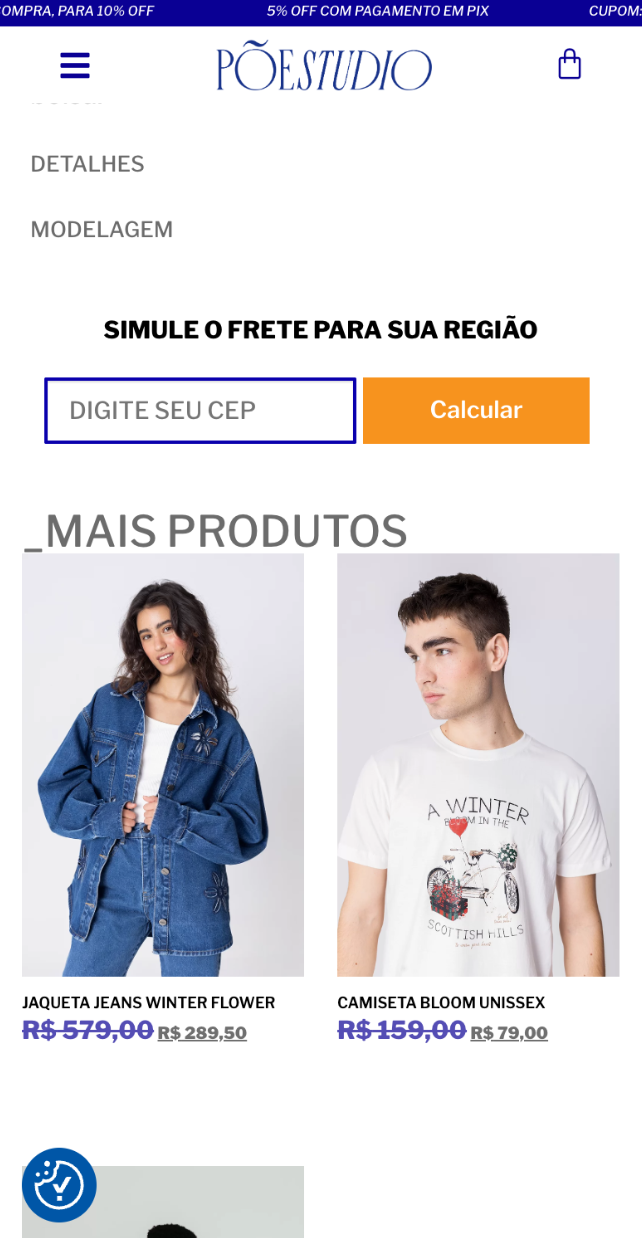Expand the DETALHES section
This screenshot has width=642, height=1238.
pos(88,164)
